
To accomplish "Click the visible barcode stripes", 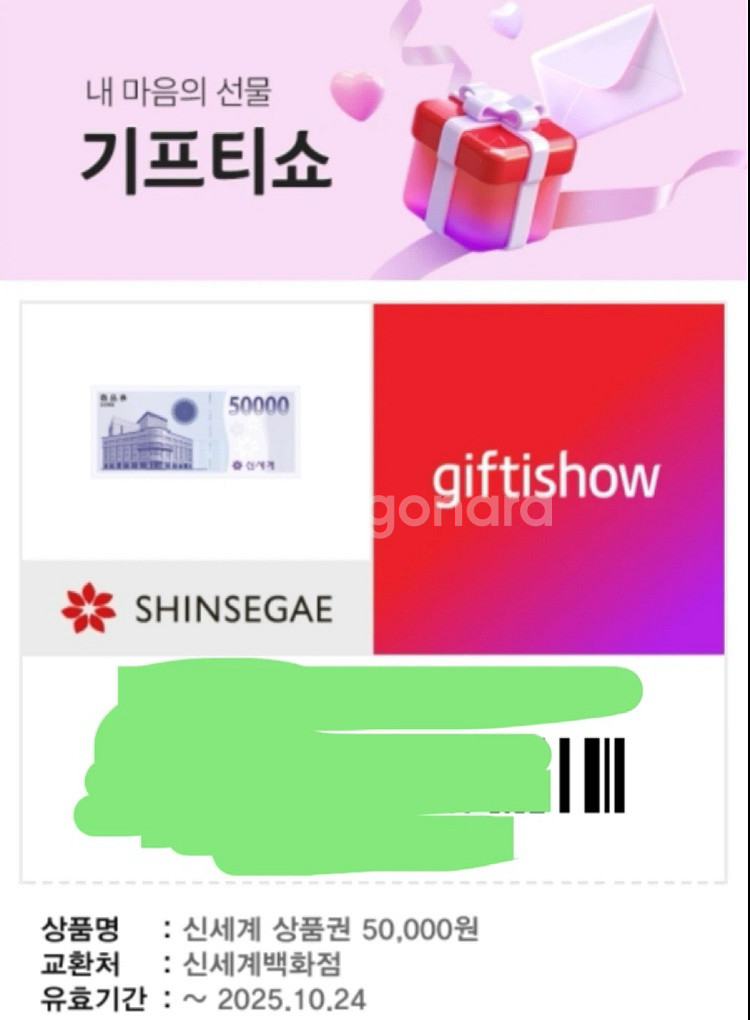I will click(x=590, y=775).
